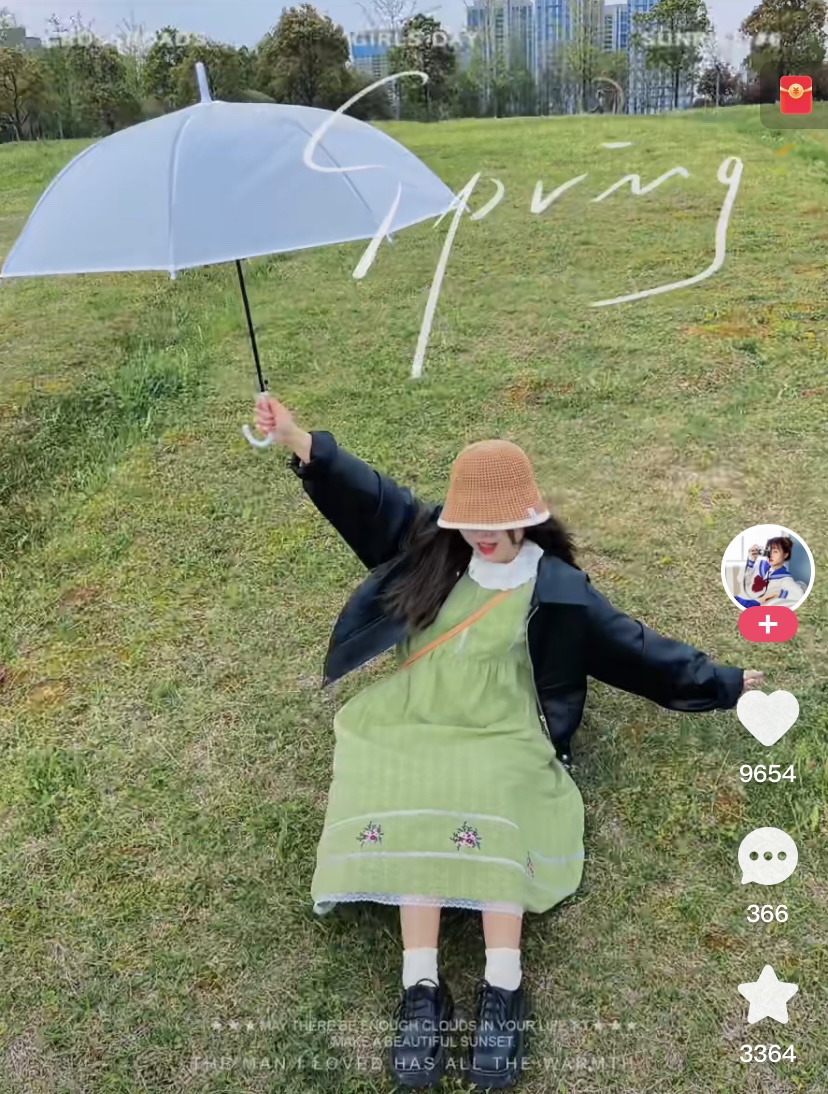
Task: Like this video with the heart
Action: [x=767, y=717]
